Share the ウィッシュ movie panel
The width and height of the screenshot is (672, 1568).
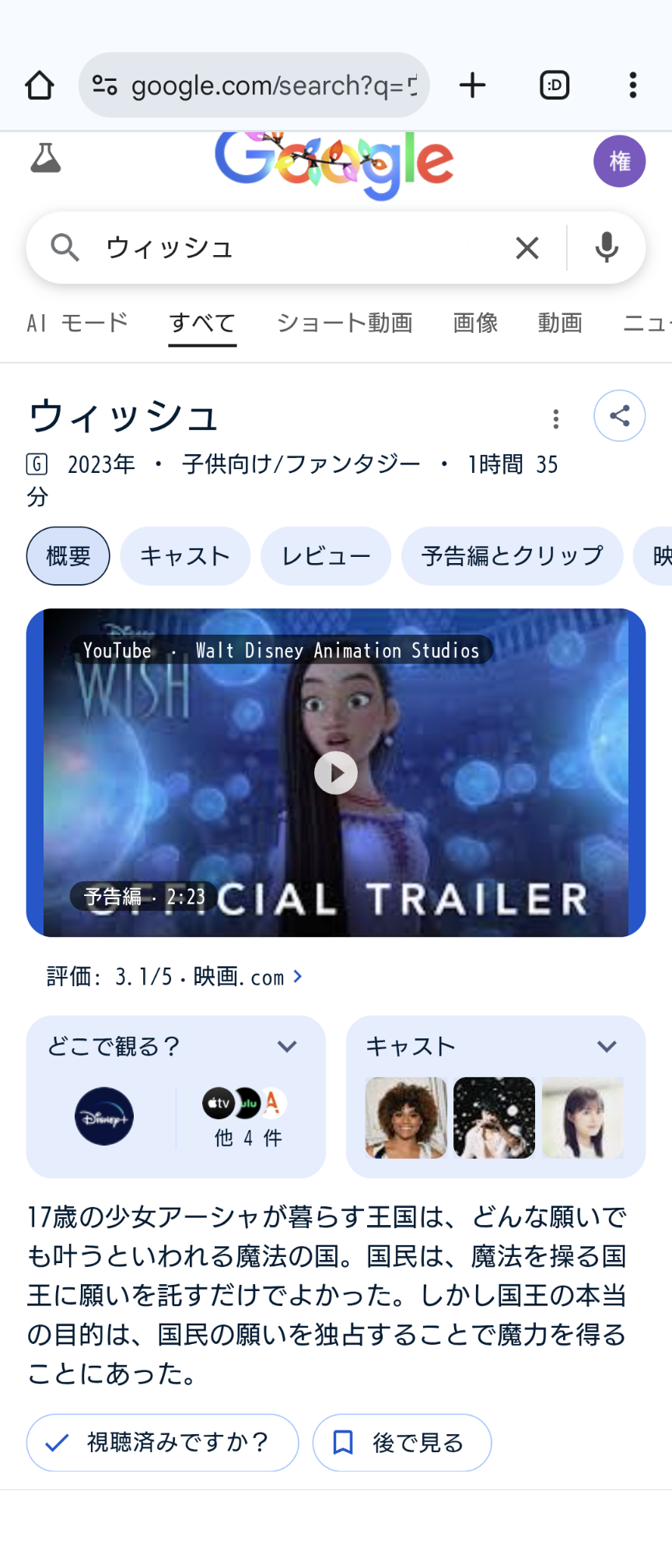coord(619,416)
